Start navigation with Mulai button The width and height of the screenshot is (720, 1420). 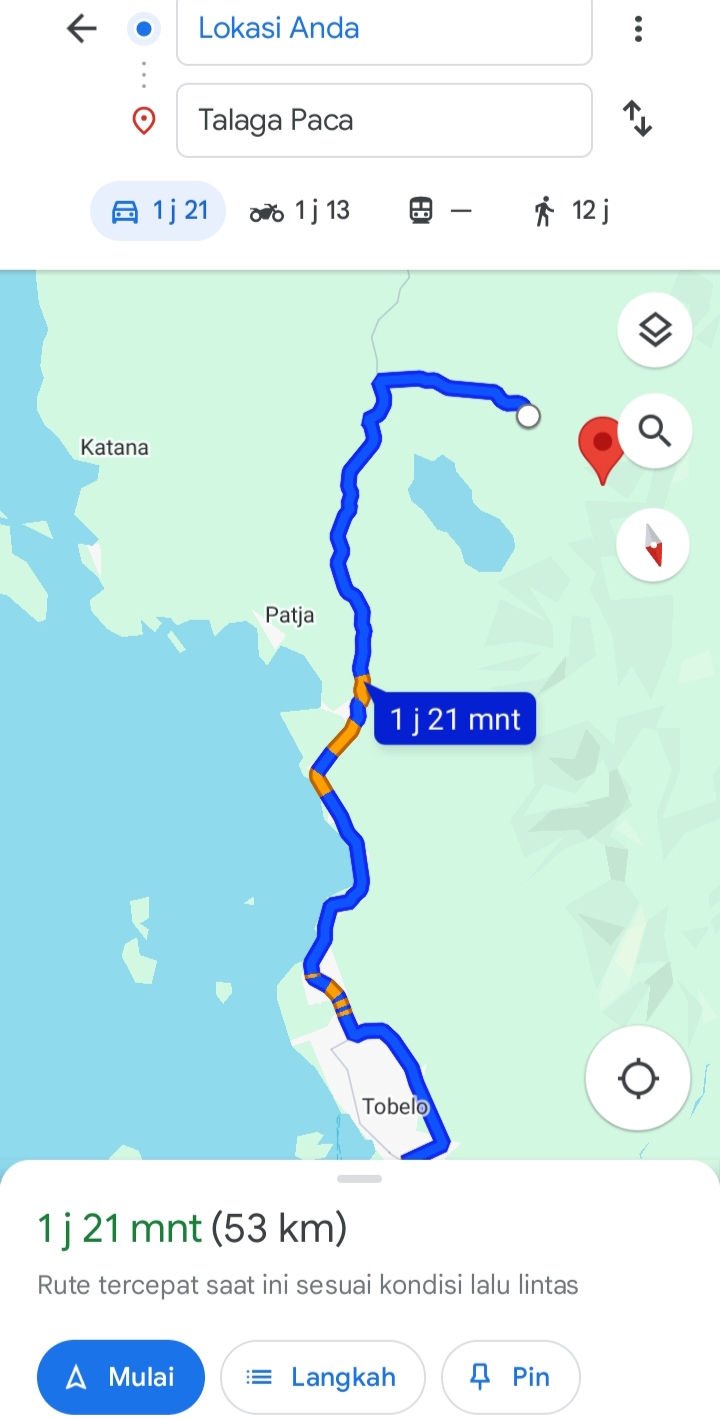click(x=121, y=1377)
